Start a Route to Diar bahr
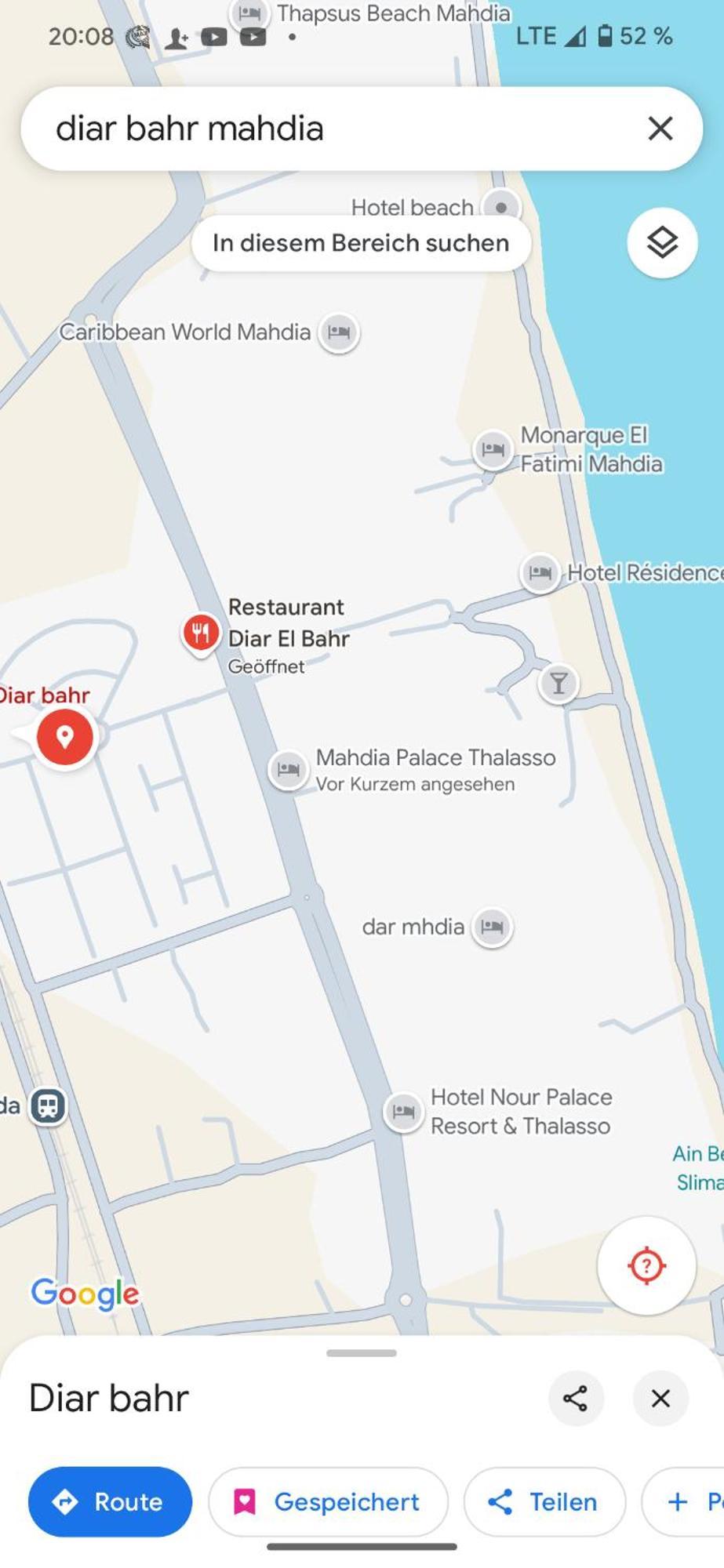 pos(110,1501)
